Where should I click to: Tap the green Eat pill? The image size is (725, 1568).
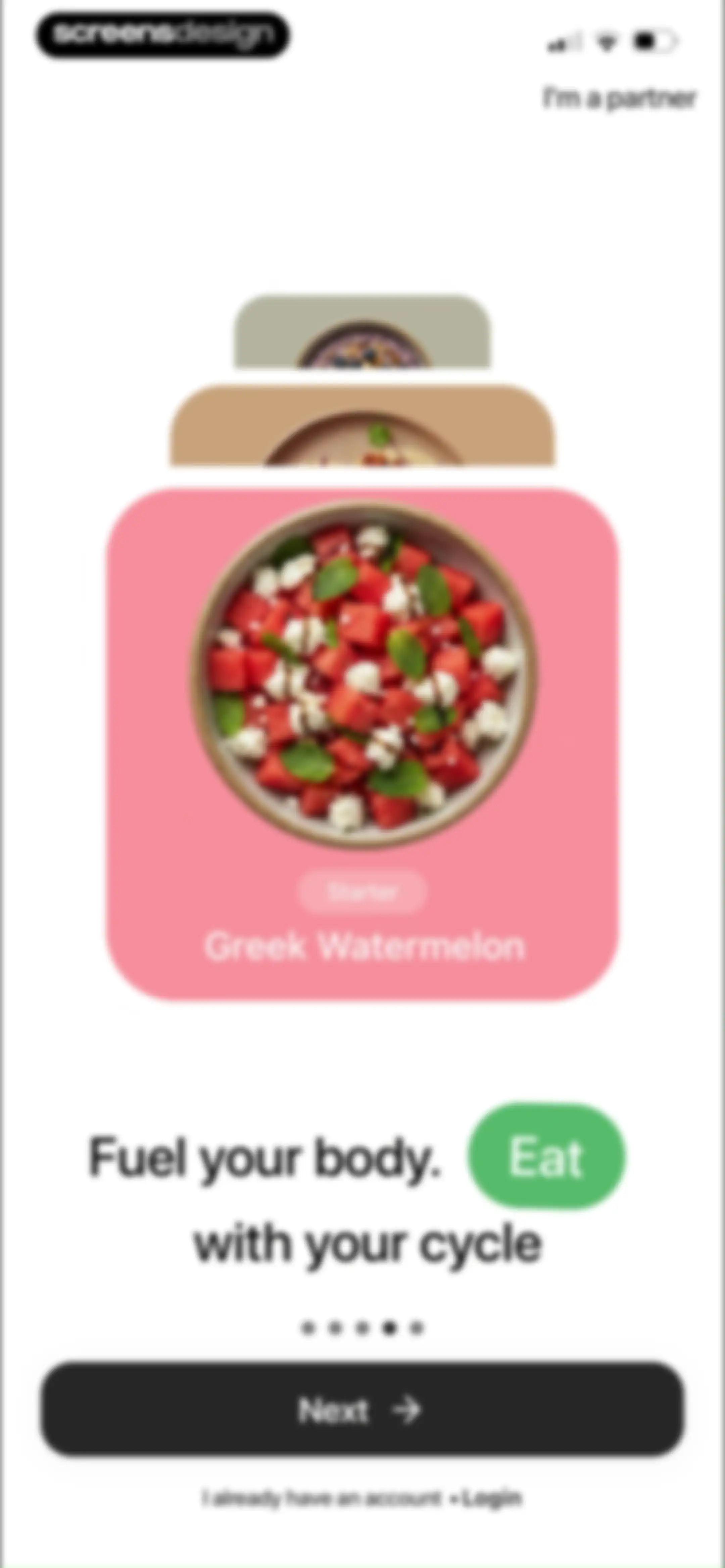(x=546, y=1156)
